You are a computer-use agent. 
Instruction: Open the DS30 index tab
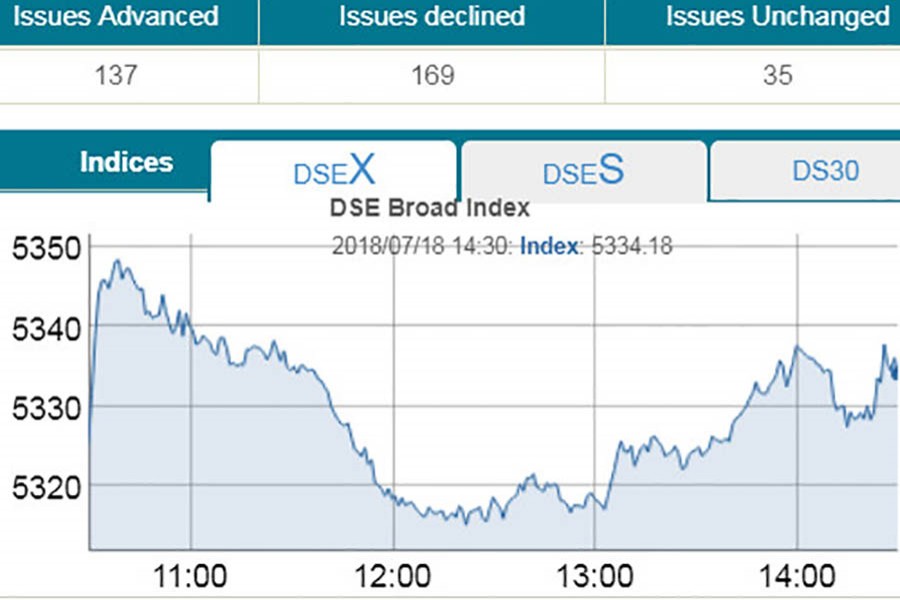tap(824, 171)
